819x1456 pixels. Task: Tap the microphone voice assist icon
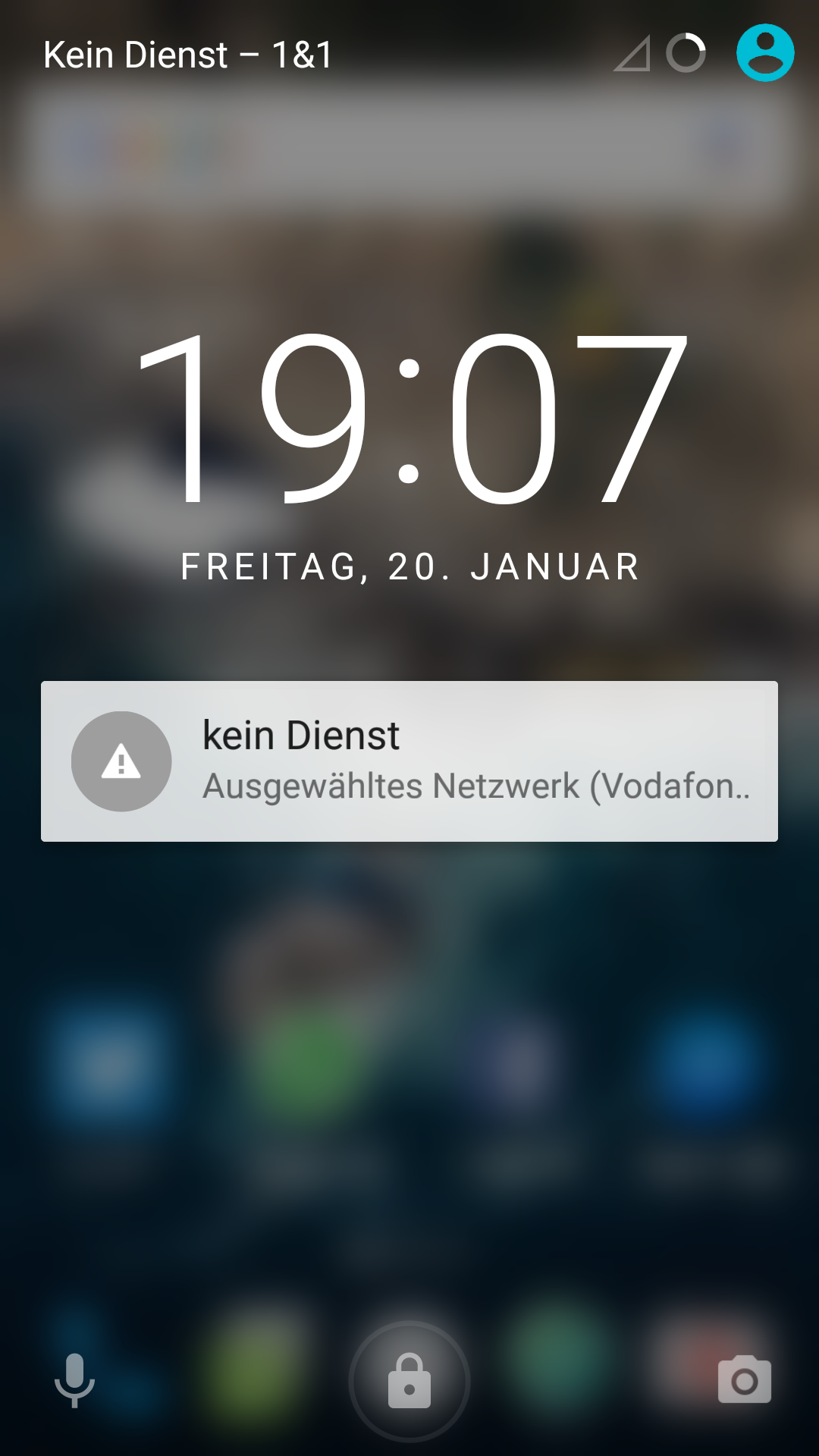(x=74, y=1380)
